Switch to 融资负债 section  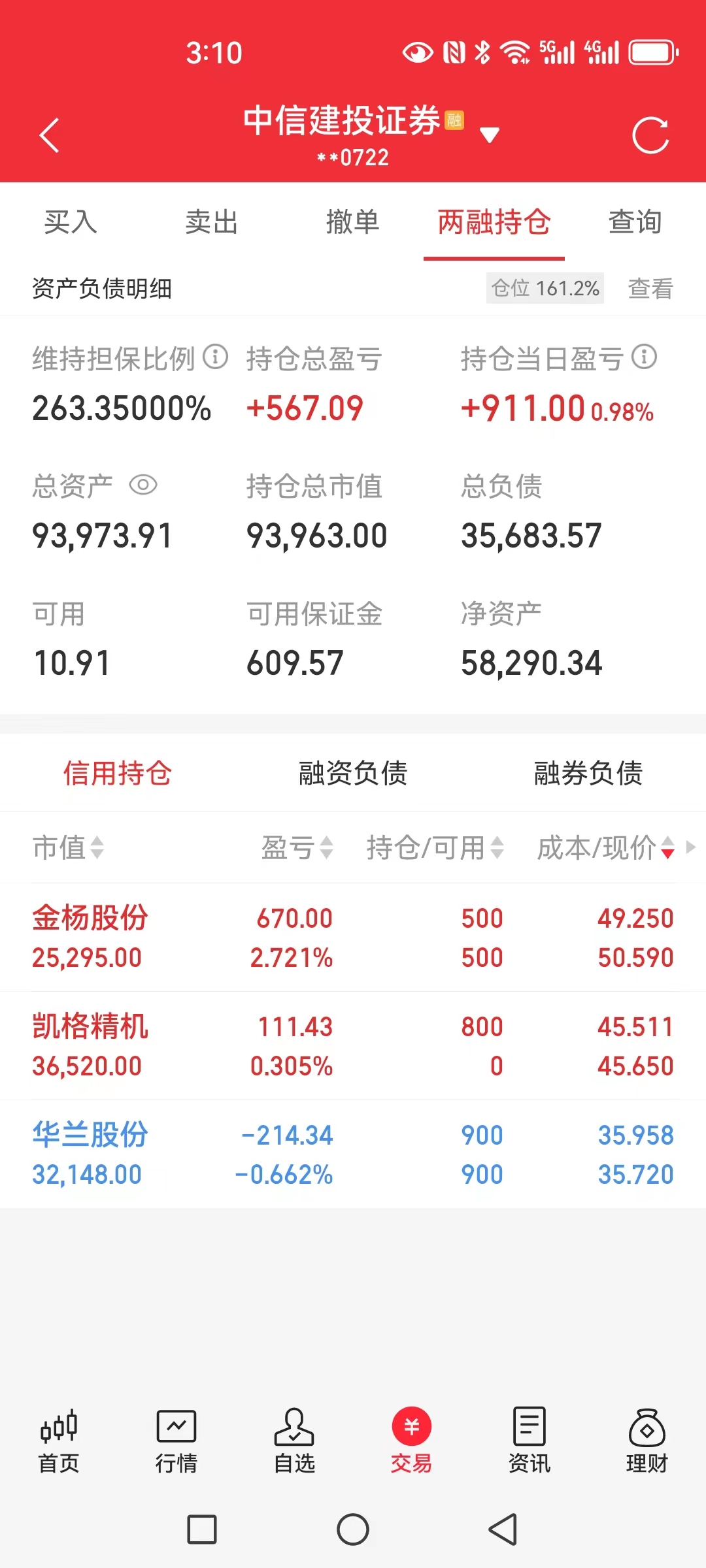(x=353, y=773)
